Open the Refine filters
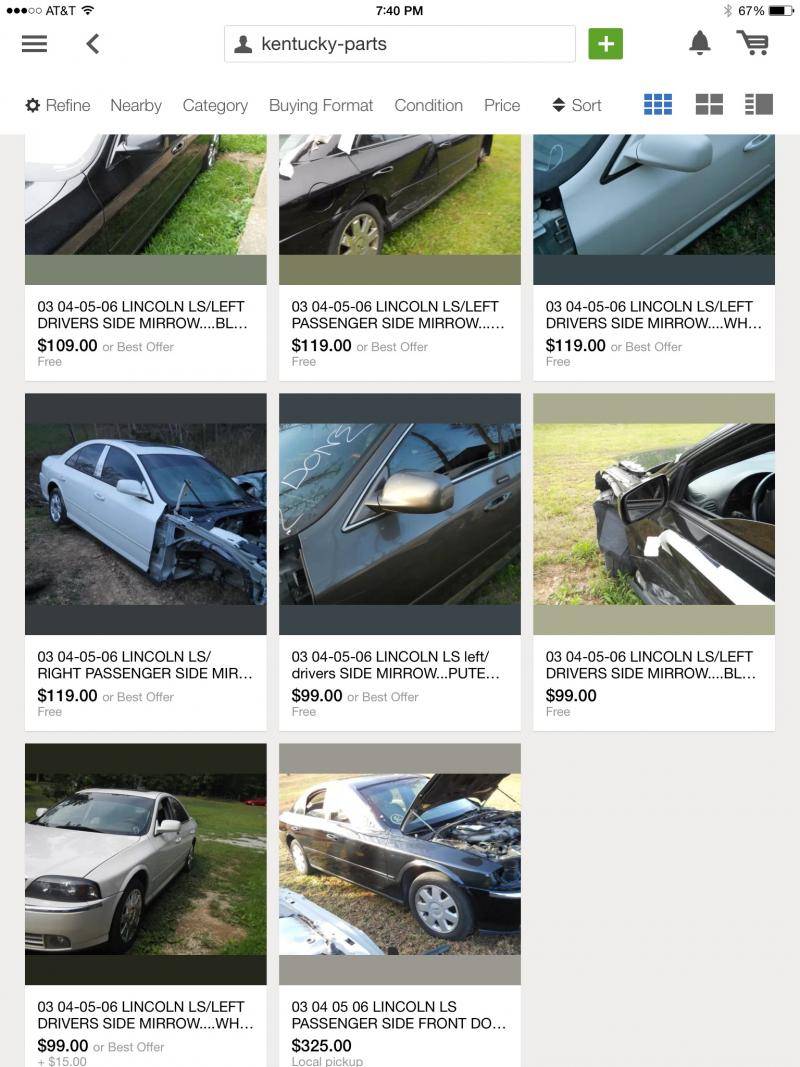 [58, 105]
